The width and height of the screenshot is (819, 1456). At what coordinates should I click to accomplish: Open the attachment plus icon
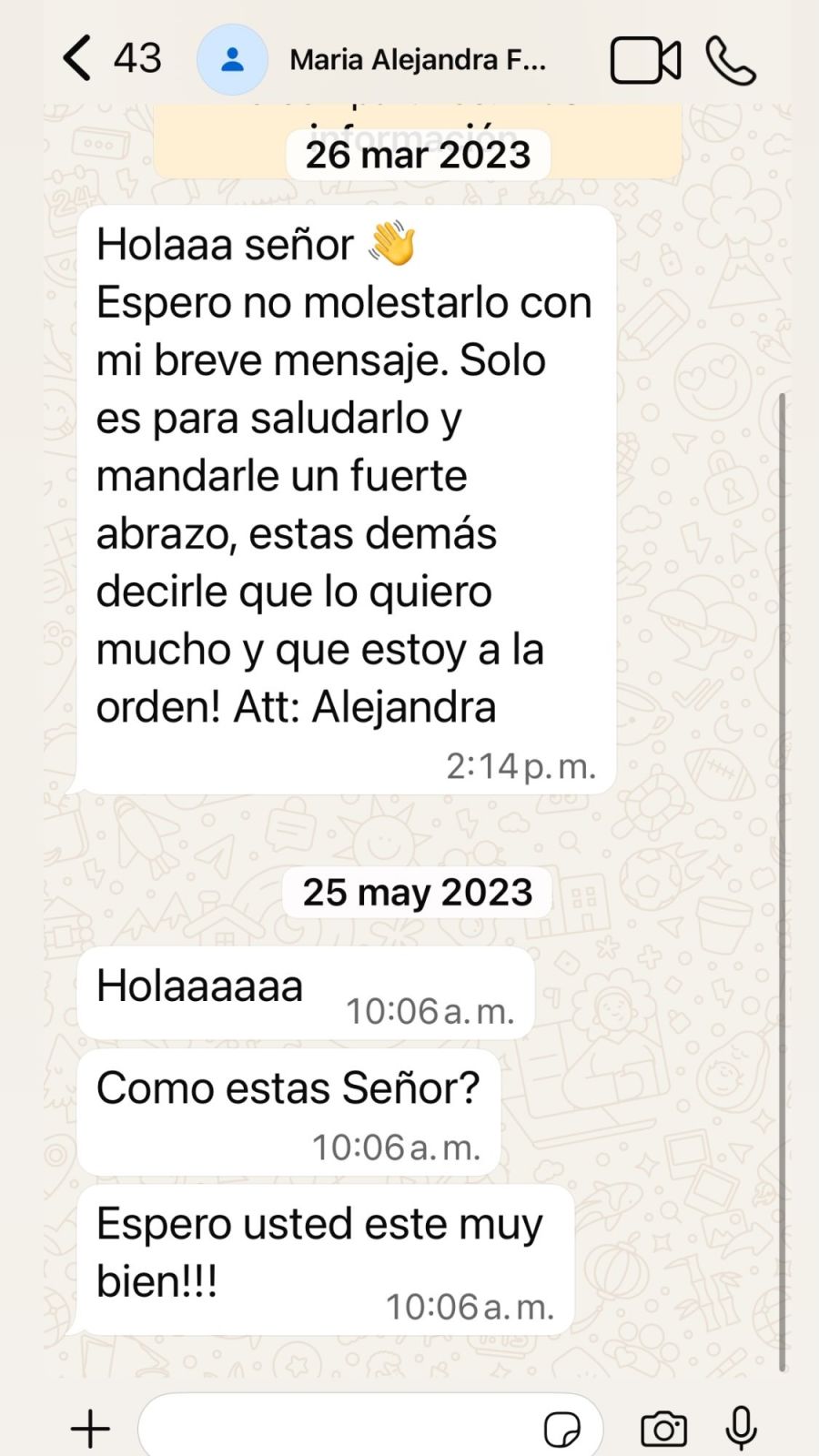click(88, 1427)
